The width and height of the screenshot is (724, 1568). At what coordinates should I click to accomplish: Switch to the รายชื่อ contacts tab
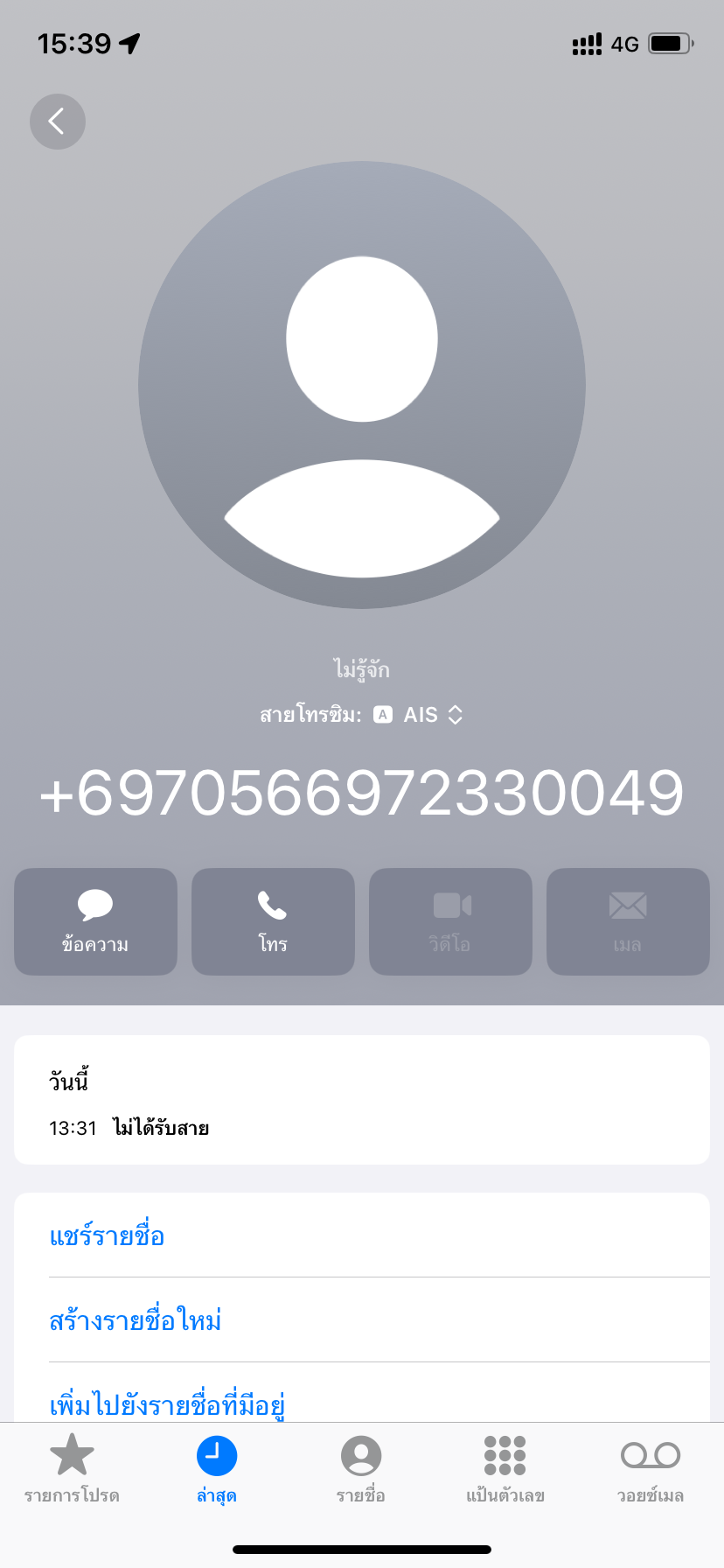361,1470
